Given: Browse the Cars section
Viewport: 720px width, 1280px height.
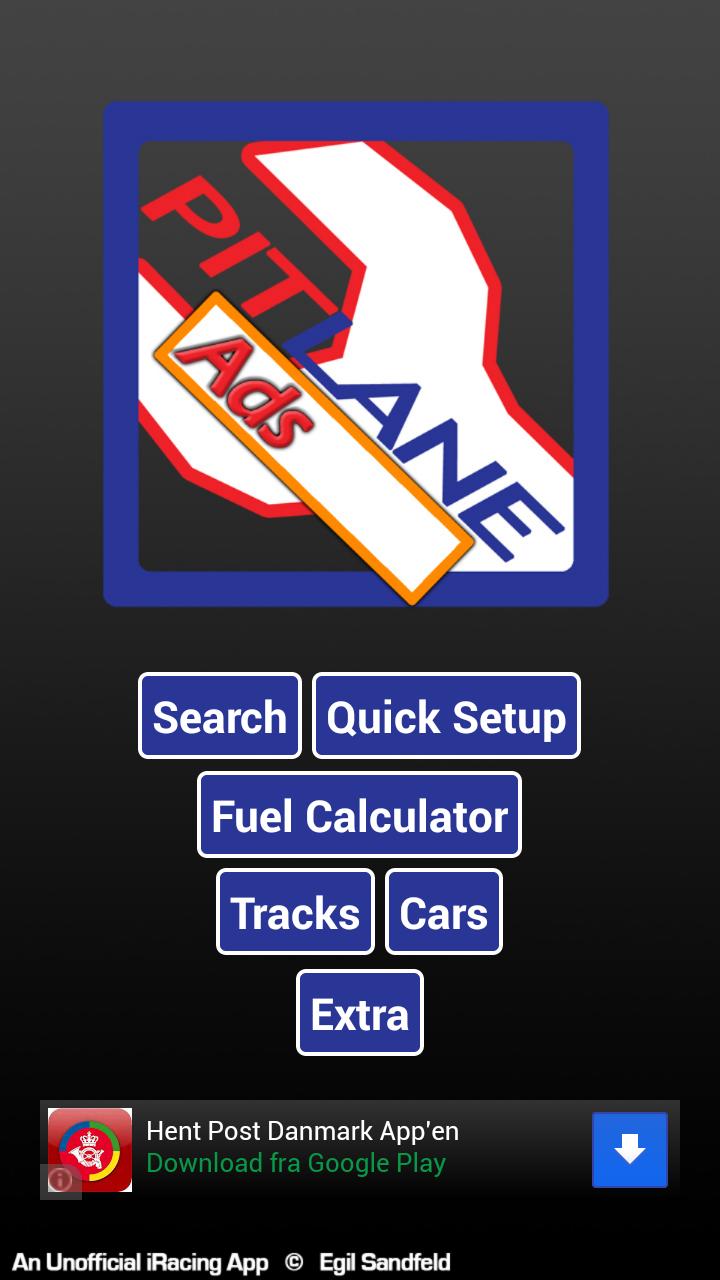Looking at the screenshot, I should pos(443,911).
